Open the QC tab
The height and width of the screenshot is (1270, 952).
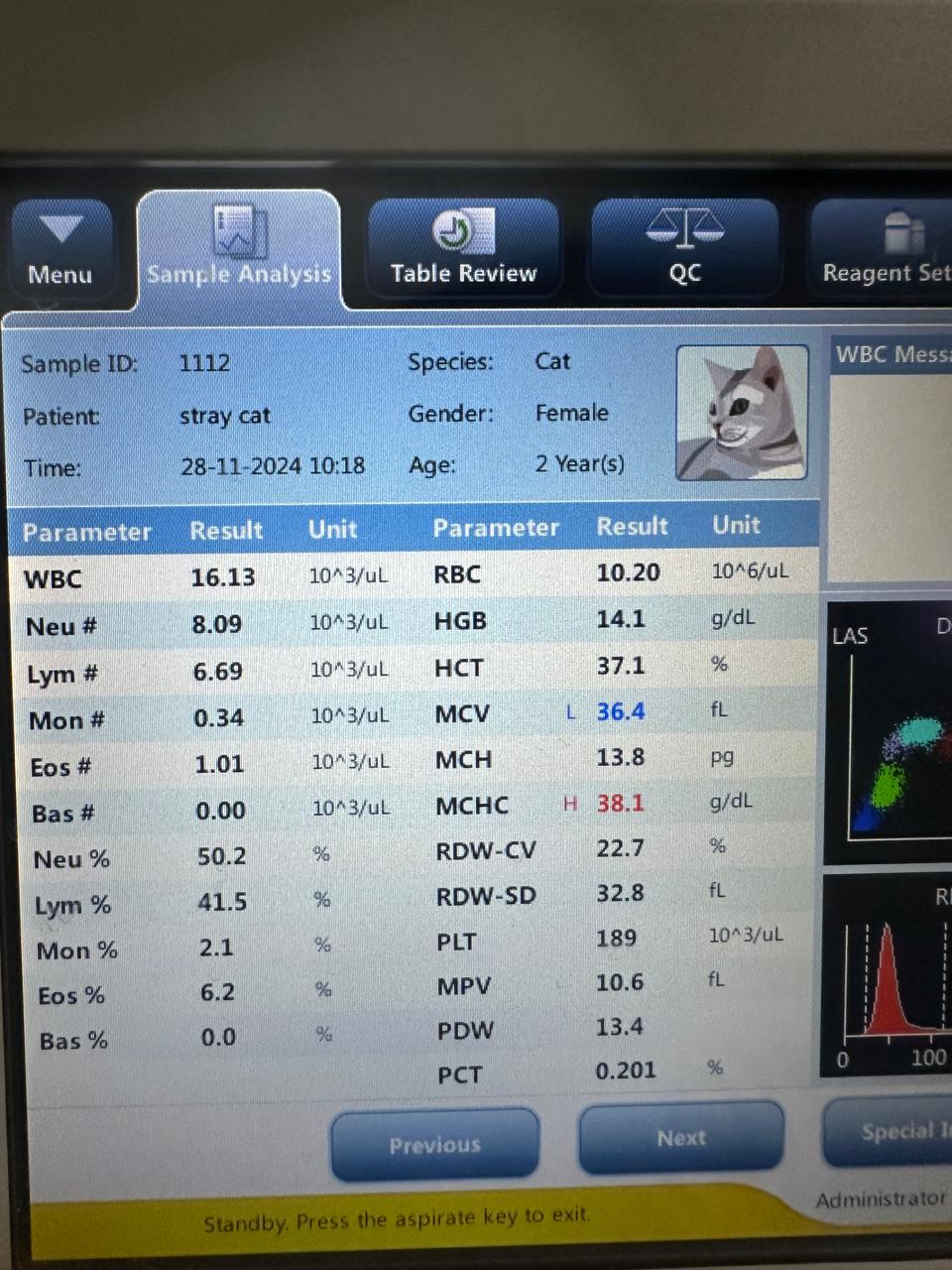tap(684, 248)
